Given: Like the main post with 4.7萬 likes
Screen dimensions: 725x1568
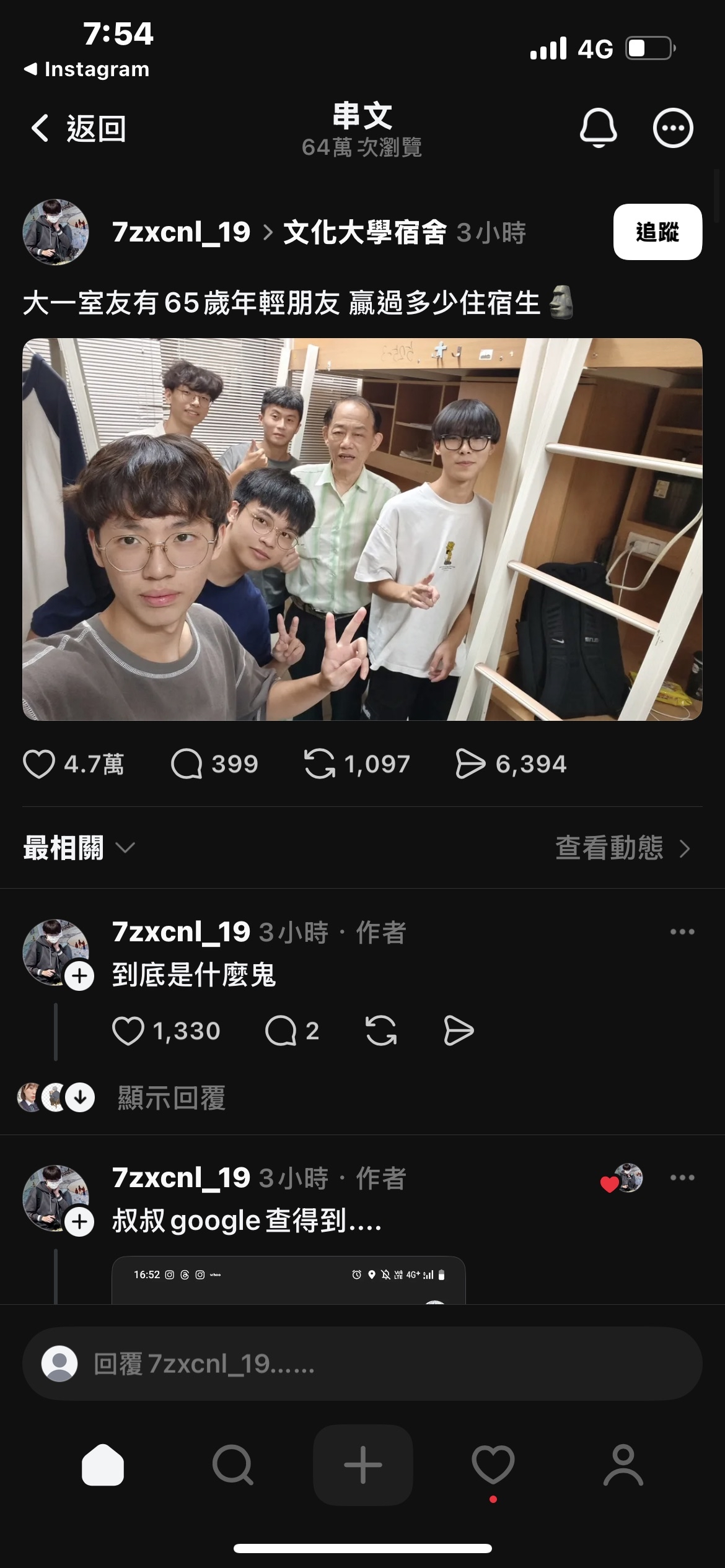Looking at the screenshot, I should coord(40,764).
